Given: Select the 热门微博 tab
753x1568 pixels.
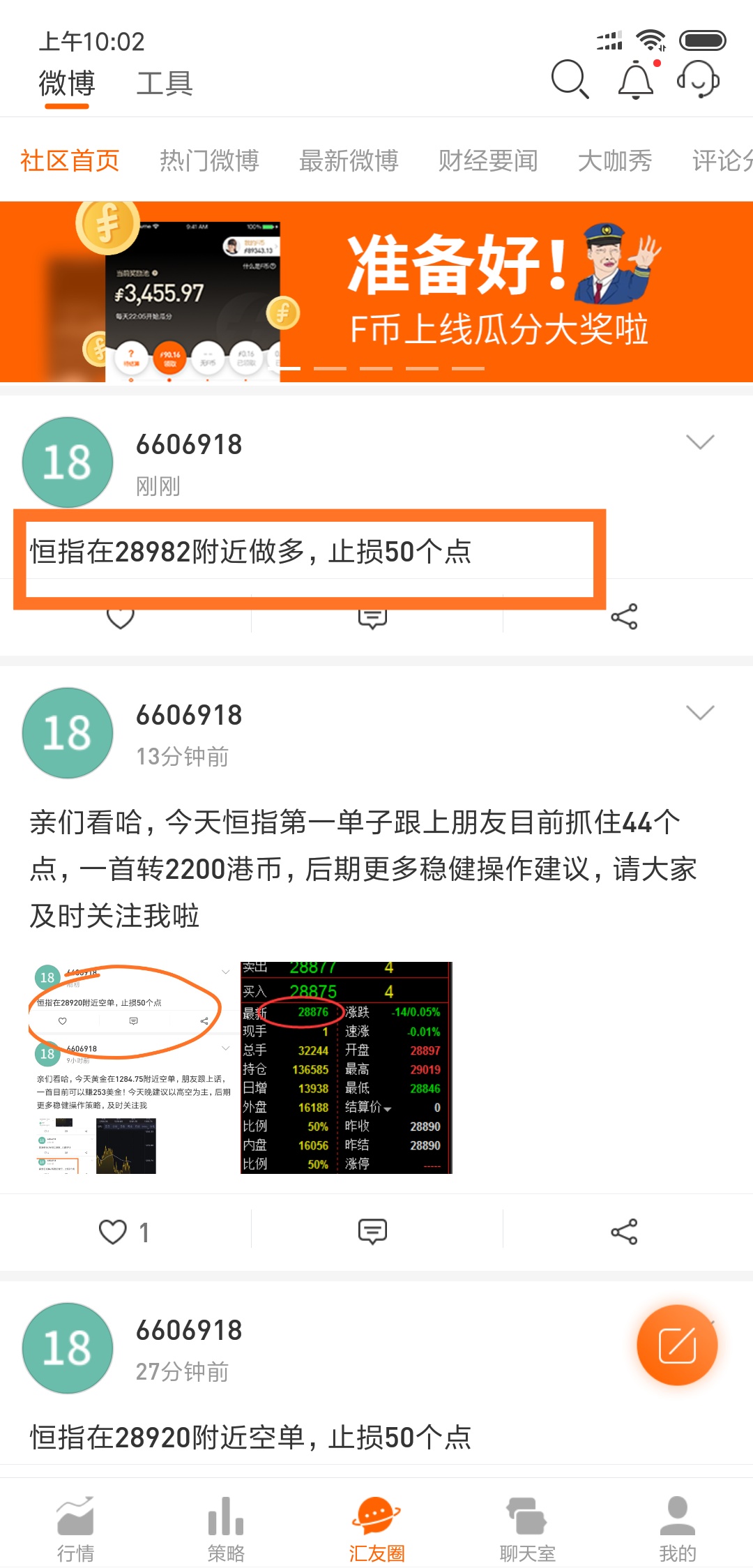Looking at the screenshot, I should point(209,160).
